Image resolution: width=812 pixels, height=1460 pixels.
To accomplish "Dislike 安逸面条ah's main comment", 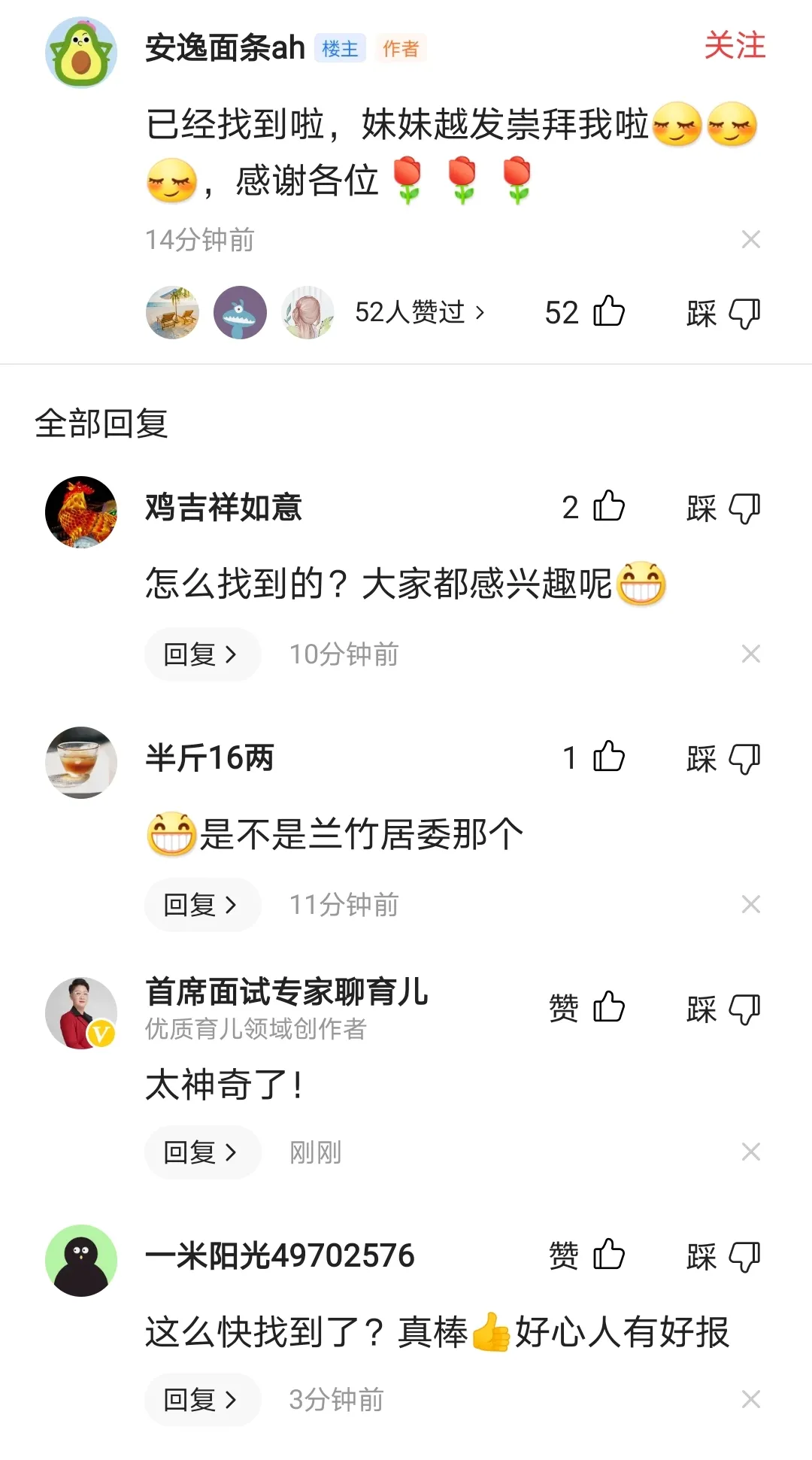I will tap(744, 313).
